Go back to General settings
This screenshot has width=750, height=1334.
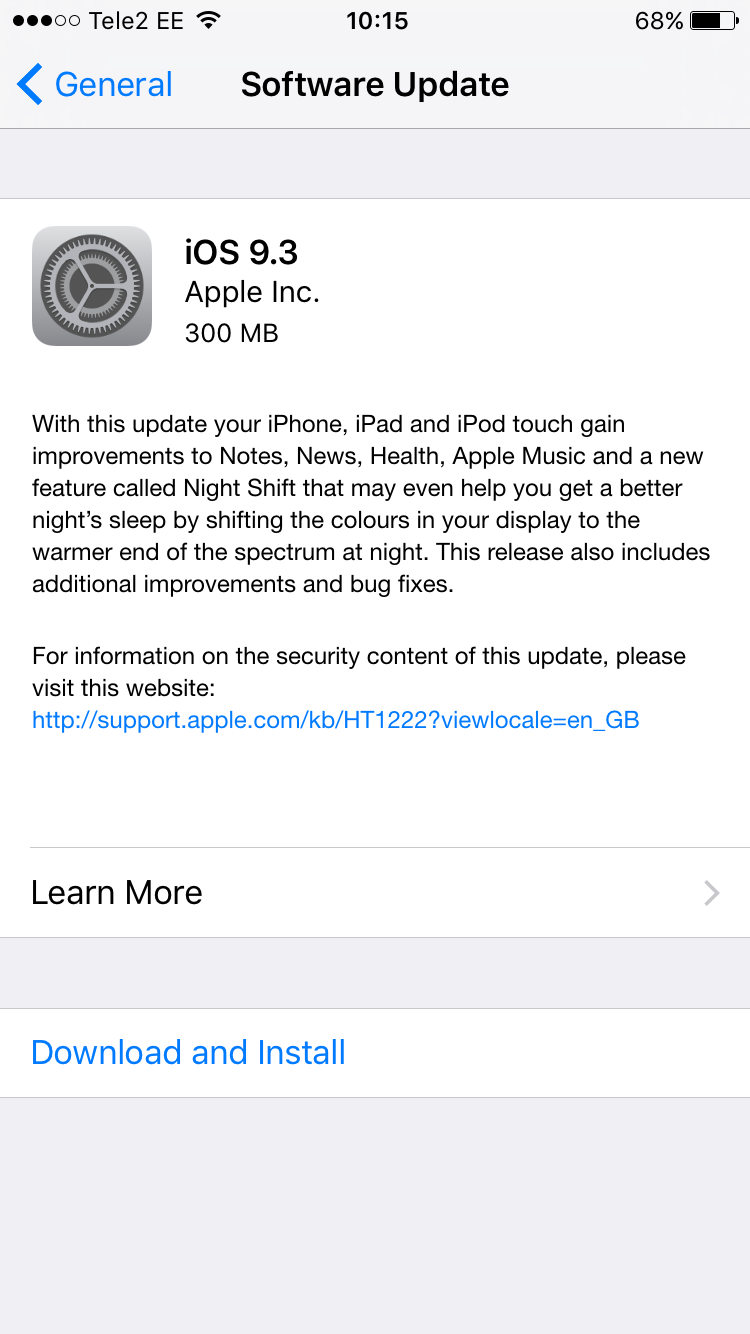point(96,85)
